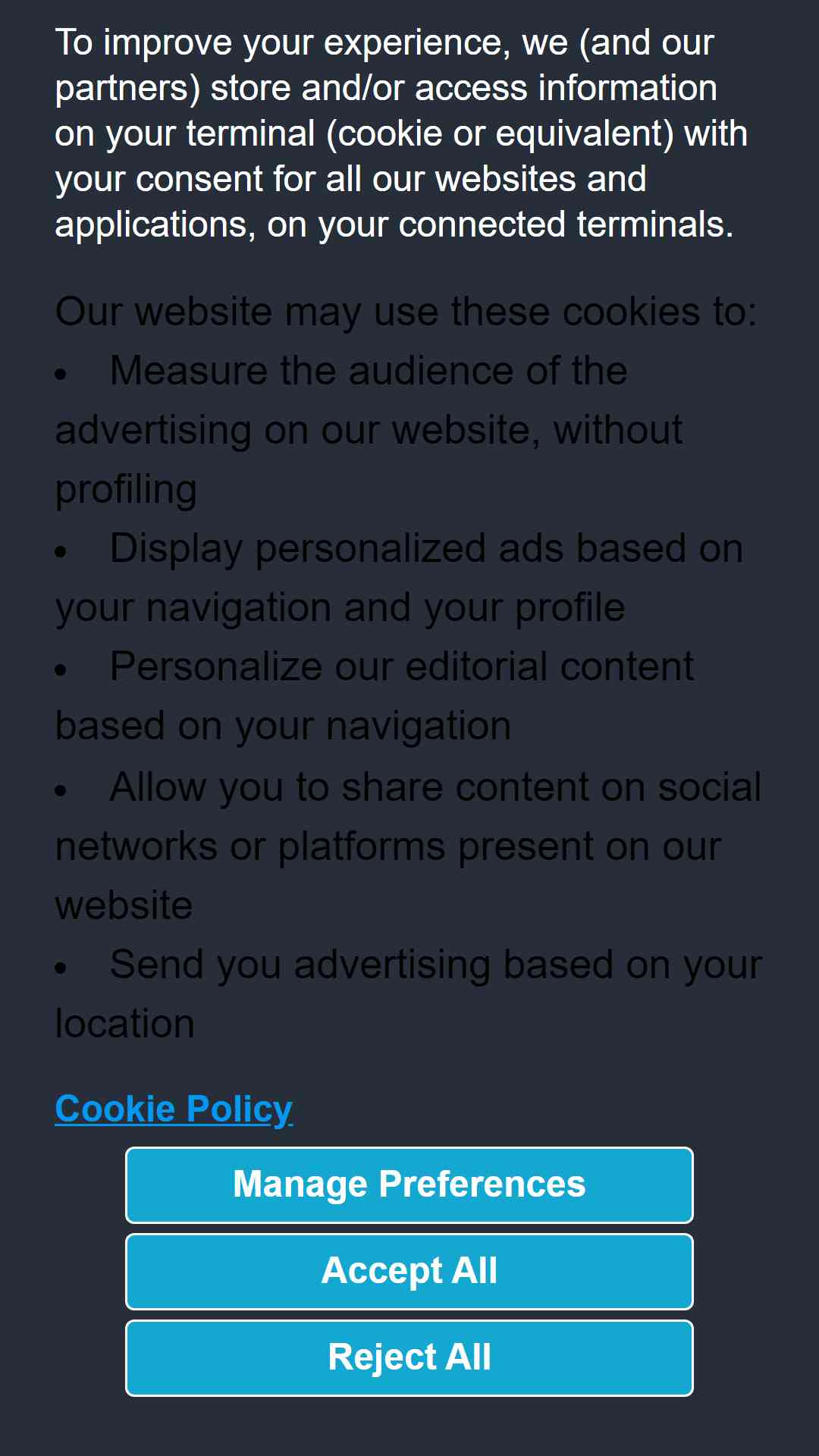819x1456 pixels.
Task: Open the Cookie Policy link
Action: 174,1109
